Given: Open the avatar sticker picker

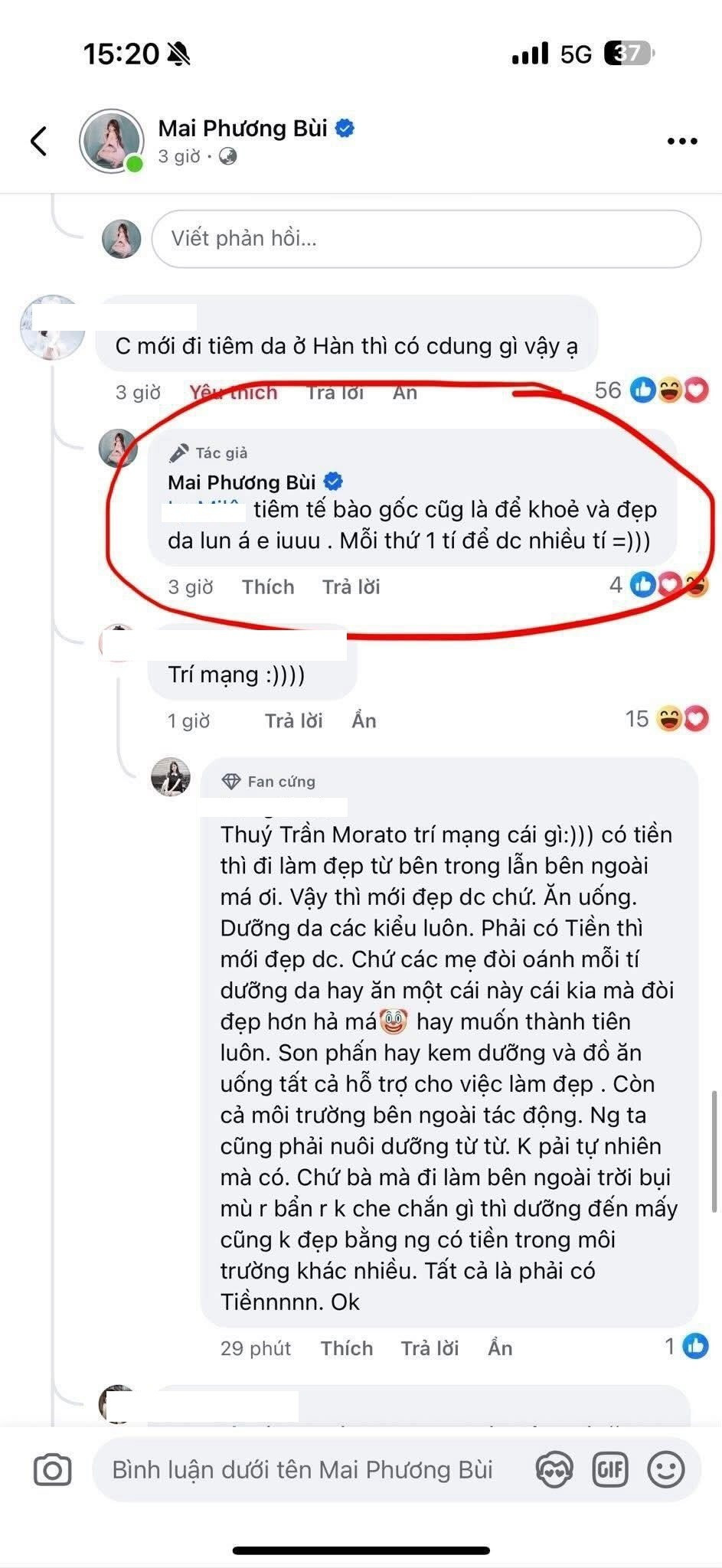Looking at the screenshot, I should [x=554, y=1470].
